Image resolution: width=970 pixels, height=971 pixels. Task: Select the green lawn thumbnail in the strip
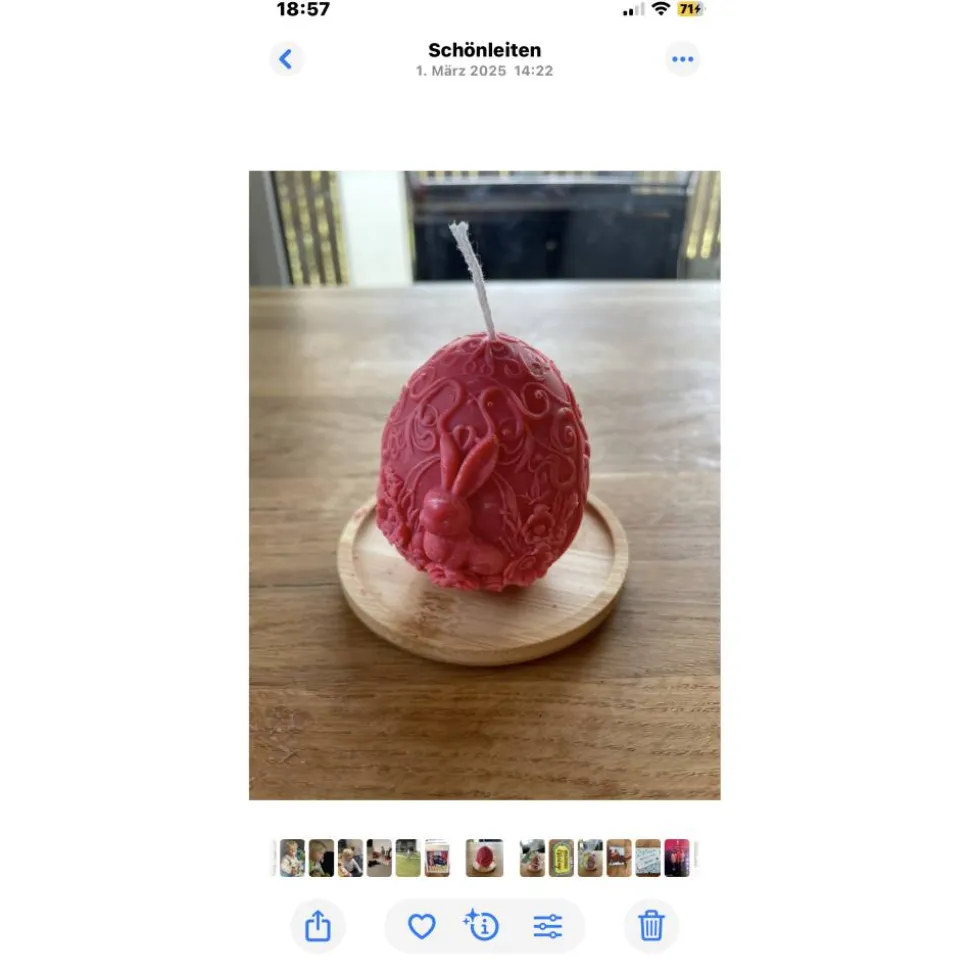[408, 858]
